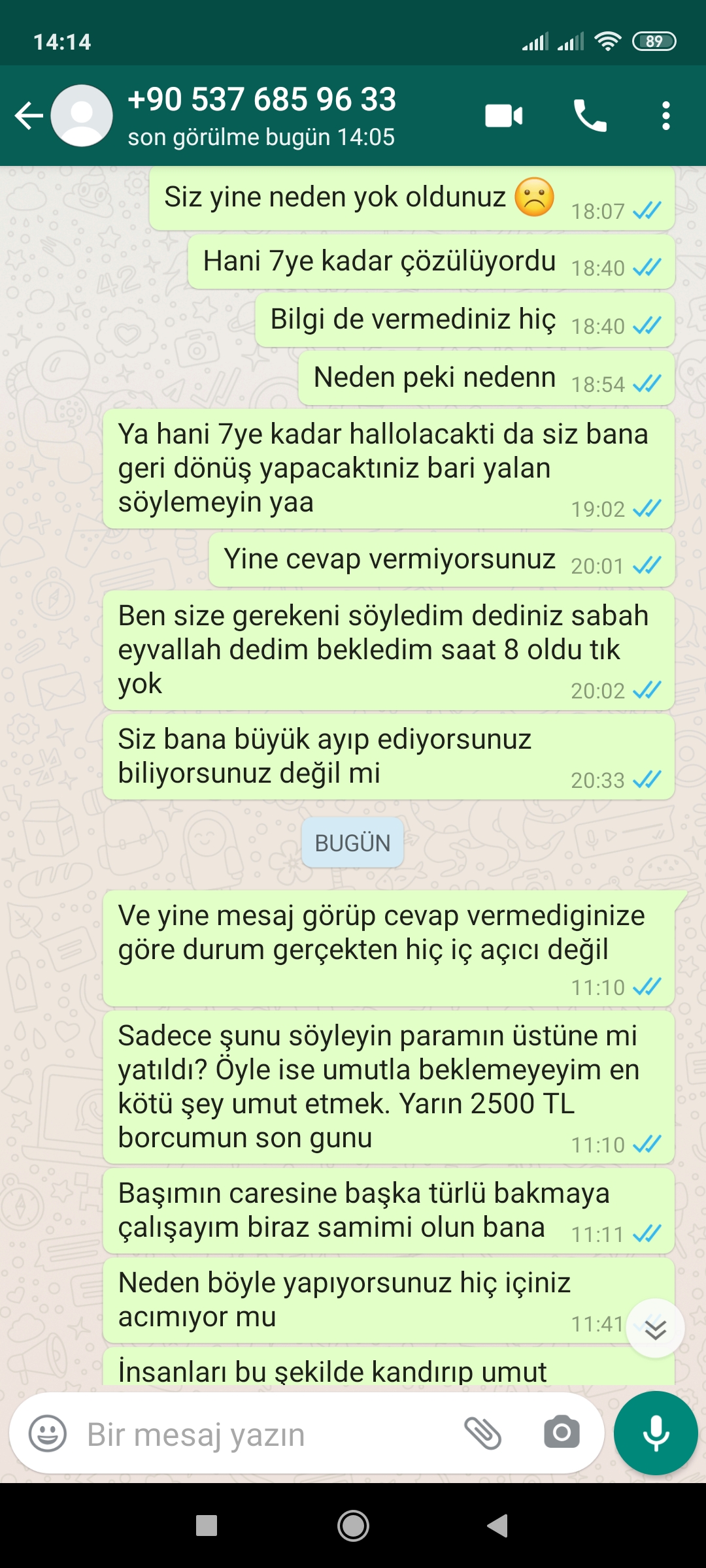This screenshot has height=1568, width=706.
Task: Tap the system home button
Action: tap(353, 1526)
